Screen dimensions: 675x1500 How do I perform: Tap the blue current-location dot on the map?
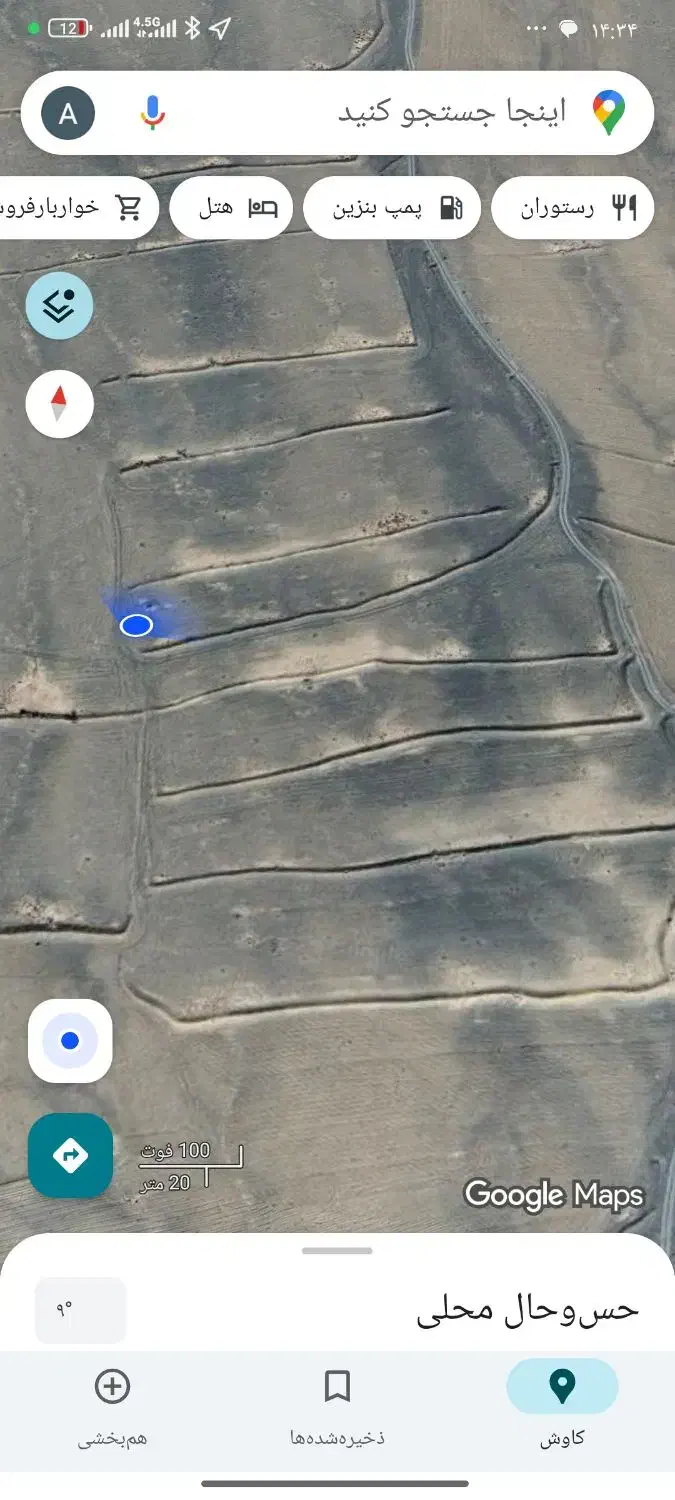[136, 626]
